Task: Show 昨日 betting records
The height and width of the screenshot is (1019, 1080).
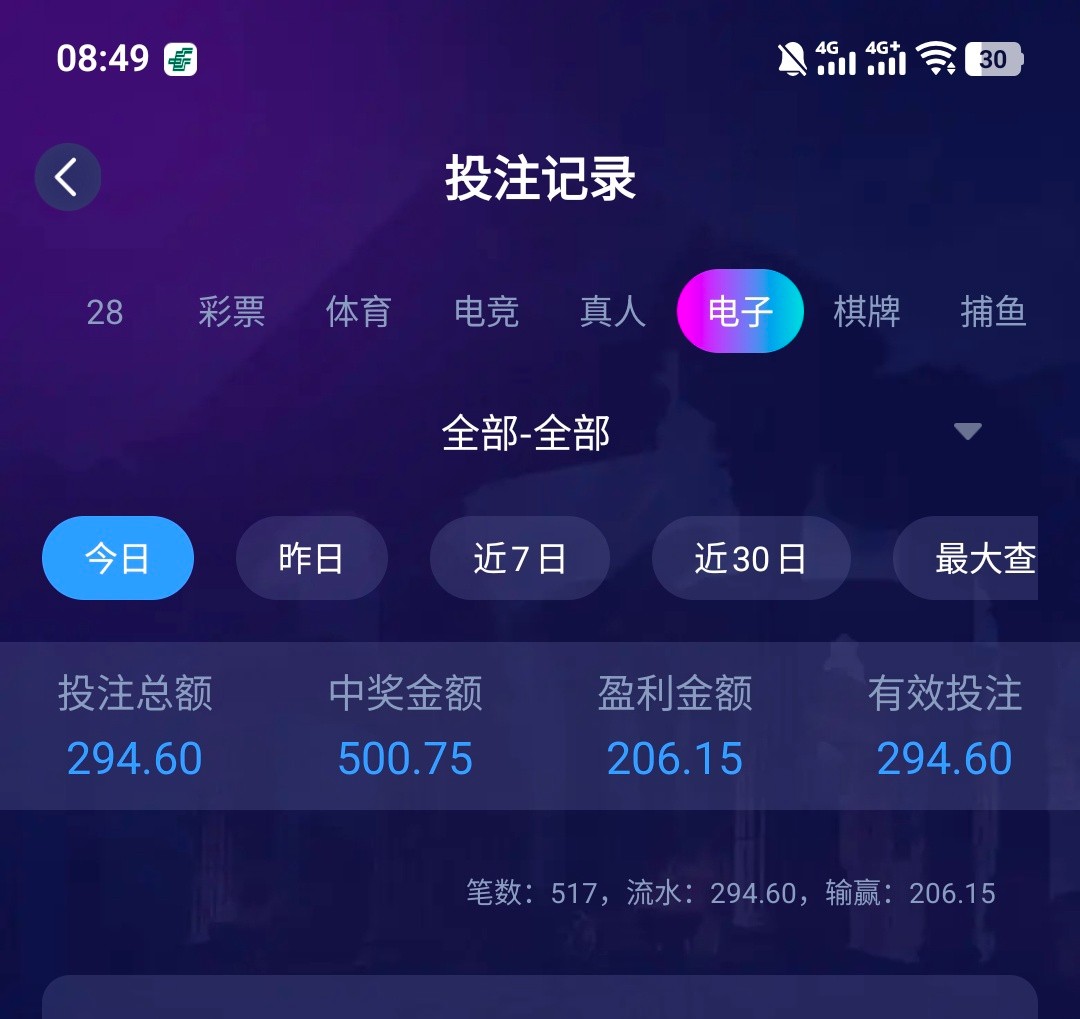Action: pos(311,558)
